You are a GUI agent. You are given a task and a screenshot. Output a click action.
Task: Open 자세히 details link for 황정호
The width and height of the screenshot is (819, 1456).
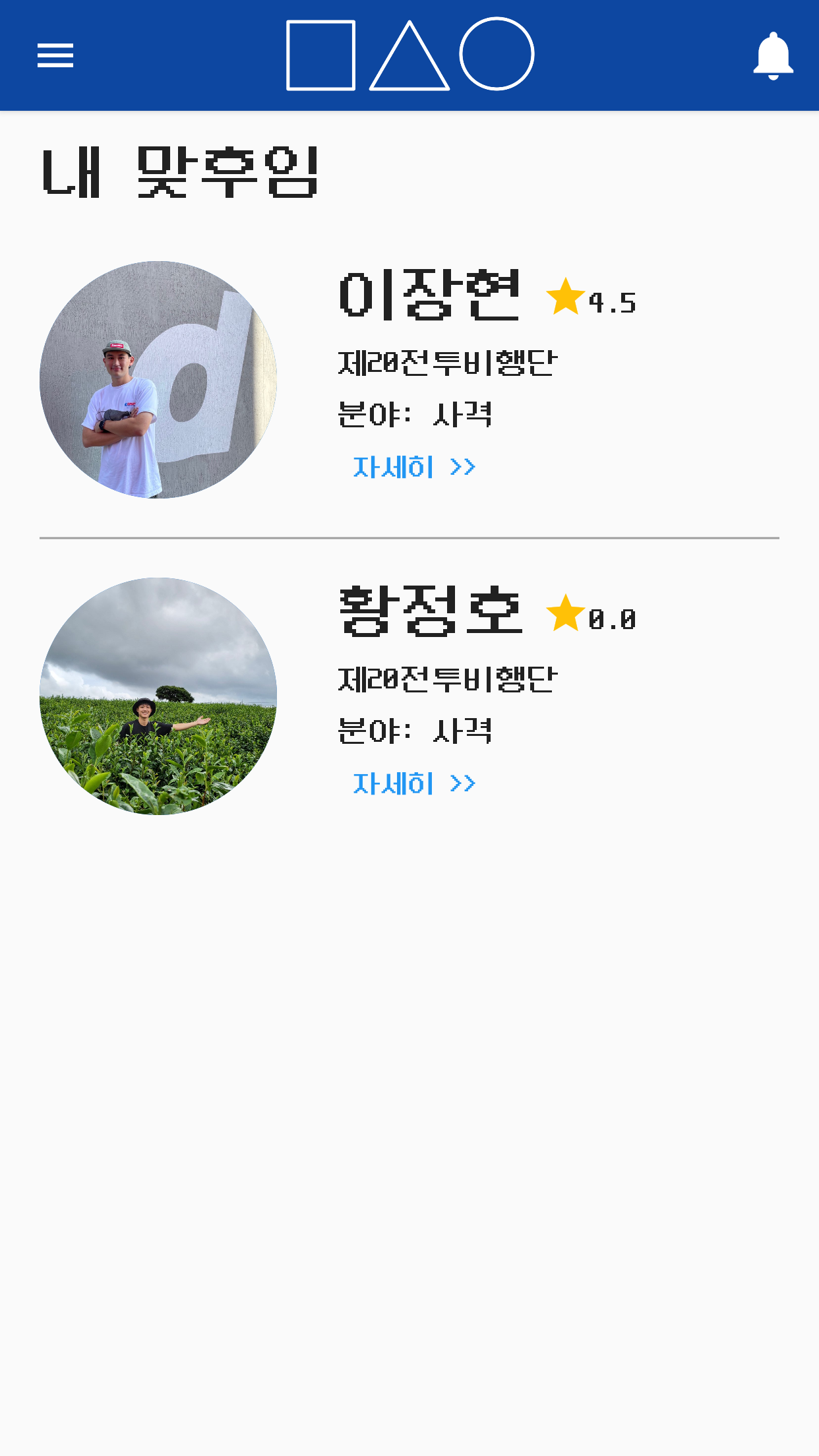pyautogui.click(x=413, y=784)
